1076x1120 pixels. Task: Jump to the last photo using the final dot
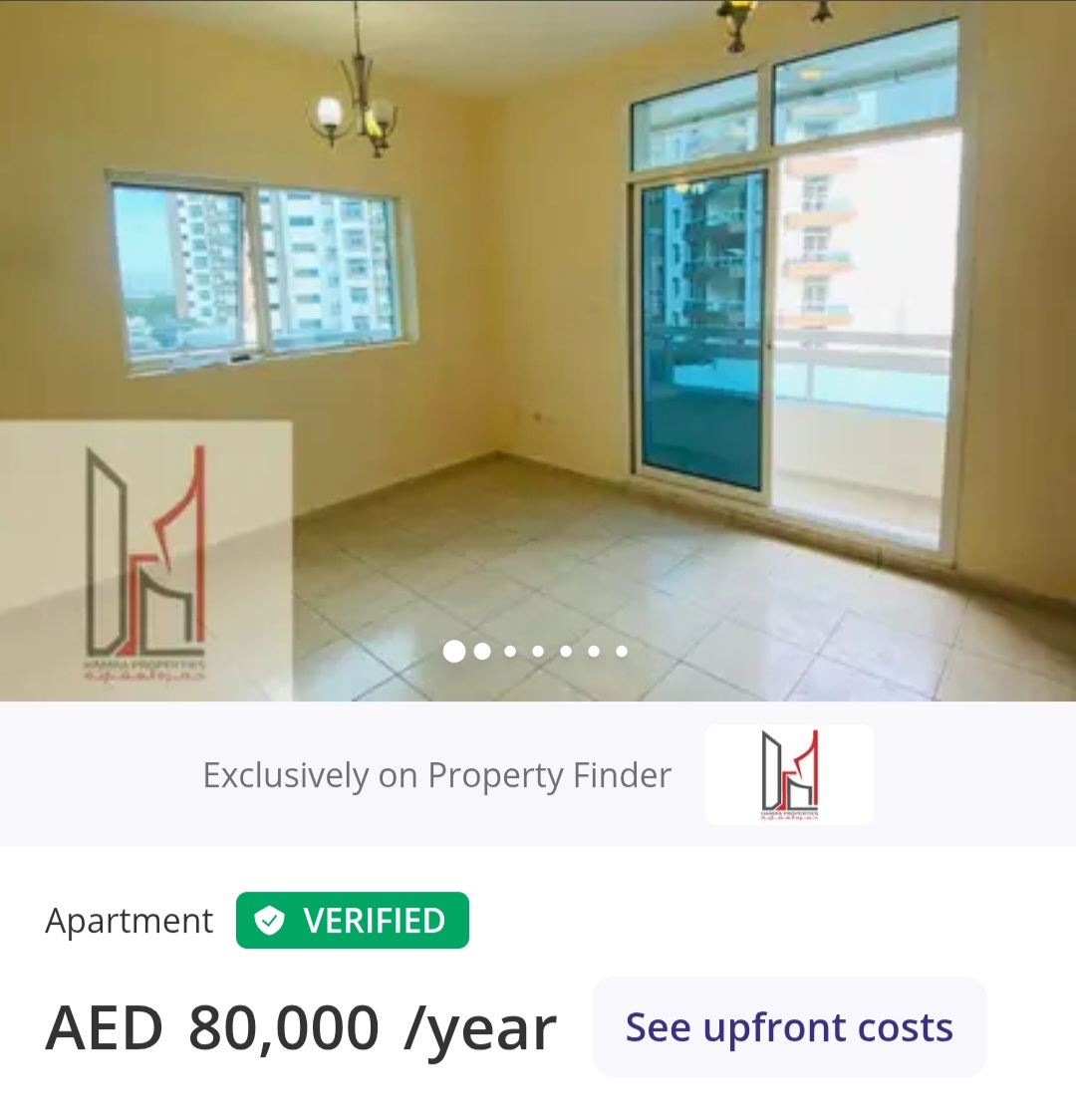click(x=620, y=653)
